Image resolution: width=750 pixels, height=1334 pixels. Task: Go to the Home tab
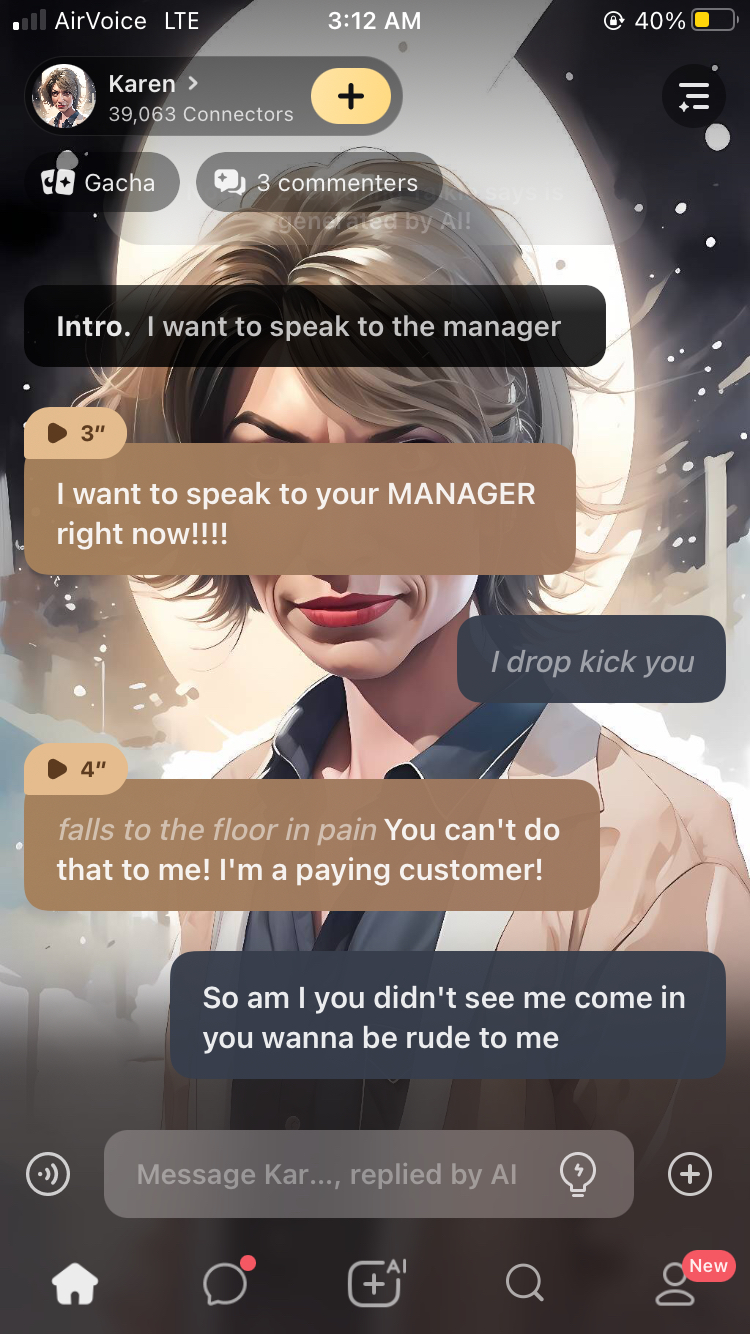tap(76, 1283)
